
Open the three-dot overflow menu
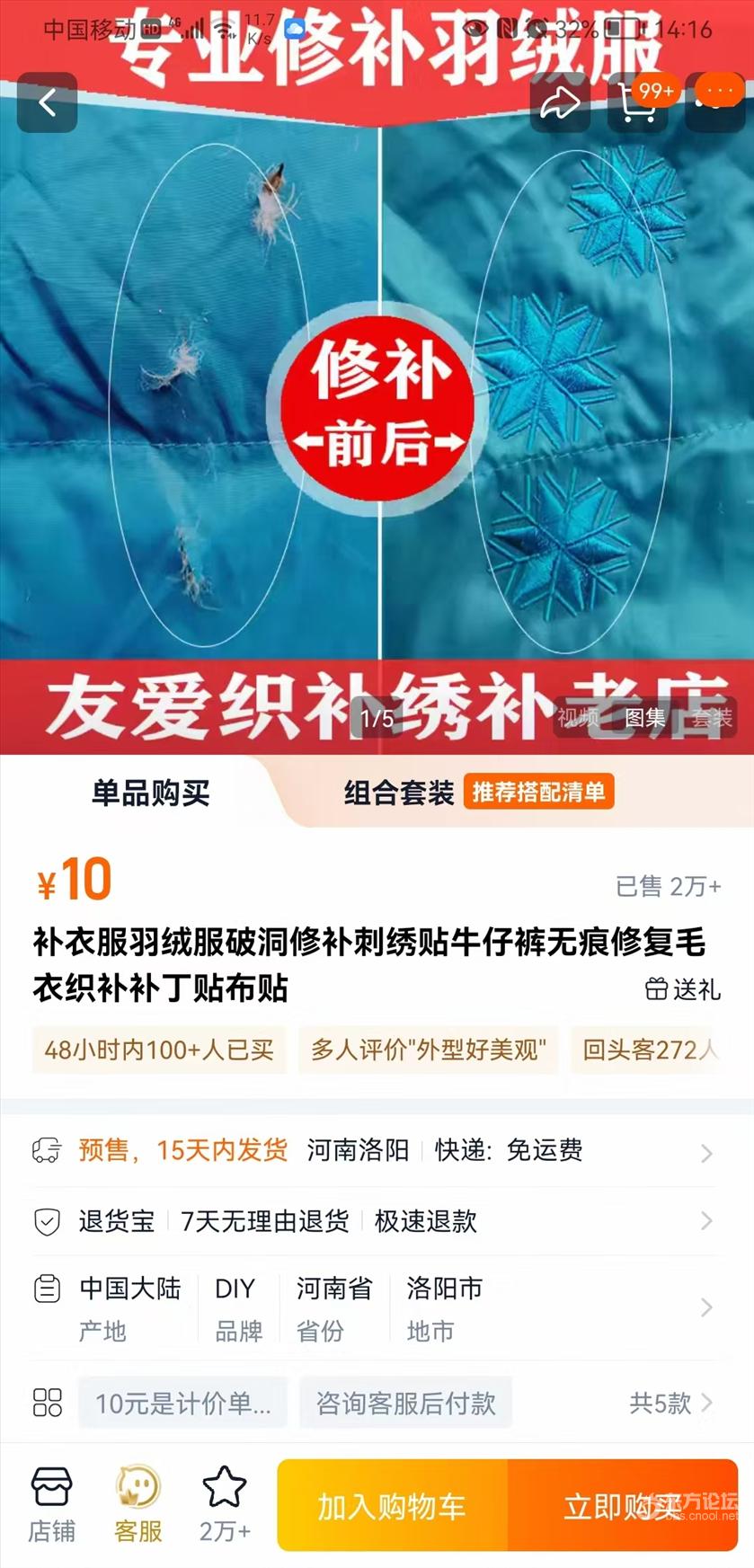click(x=717, y=96)
